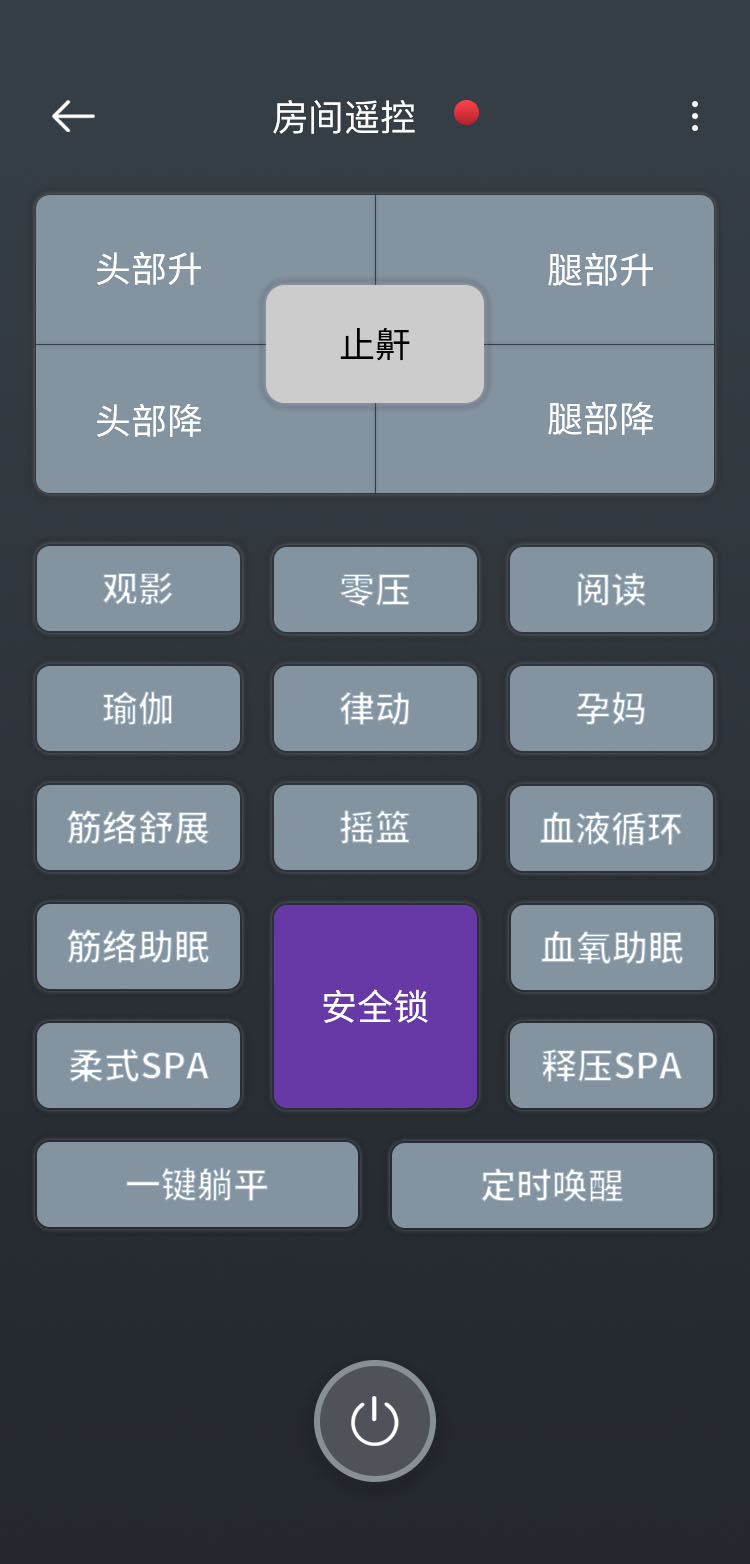The height and width of the screenshot is (1564, 750).
Task: Lower the legs with 腿部降
Action: pos(600,419)
